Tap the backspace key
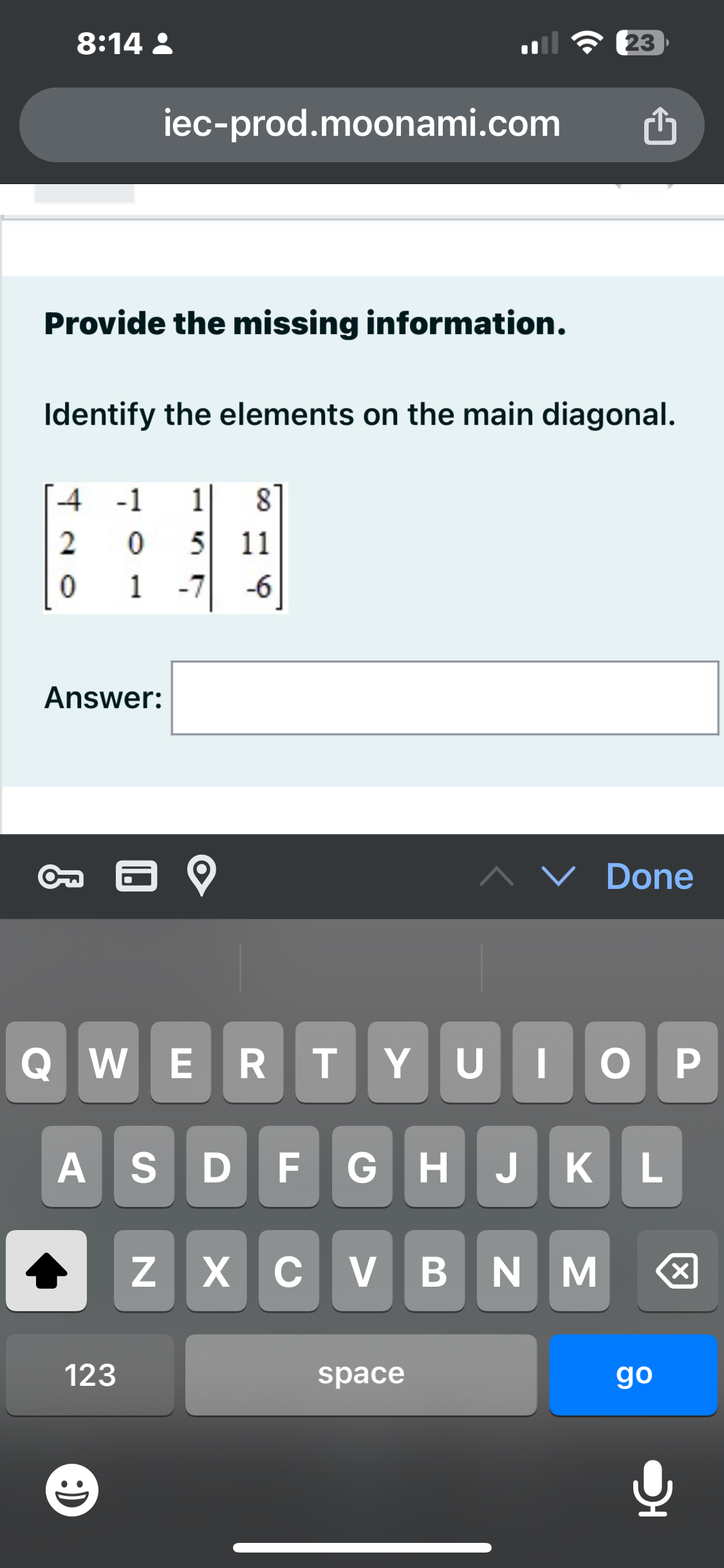 click(677, 1271)
